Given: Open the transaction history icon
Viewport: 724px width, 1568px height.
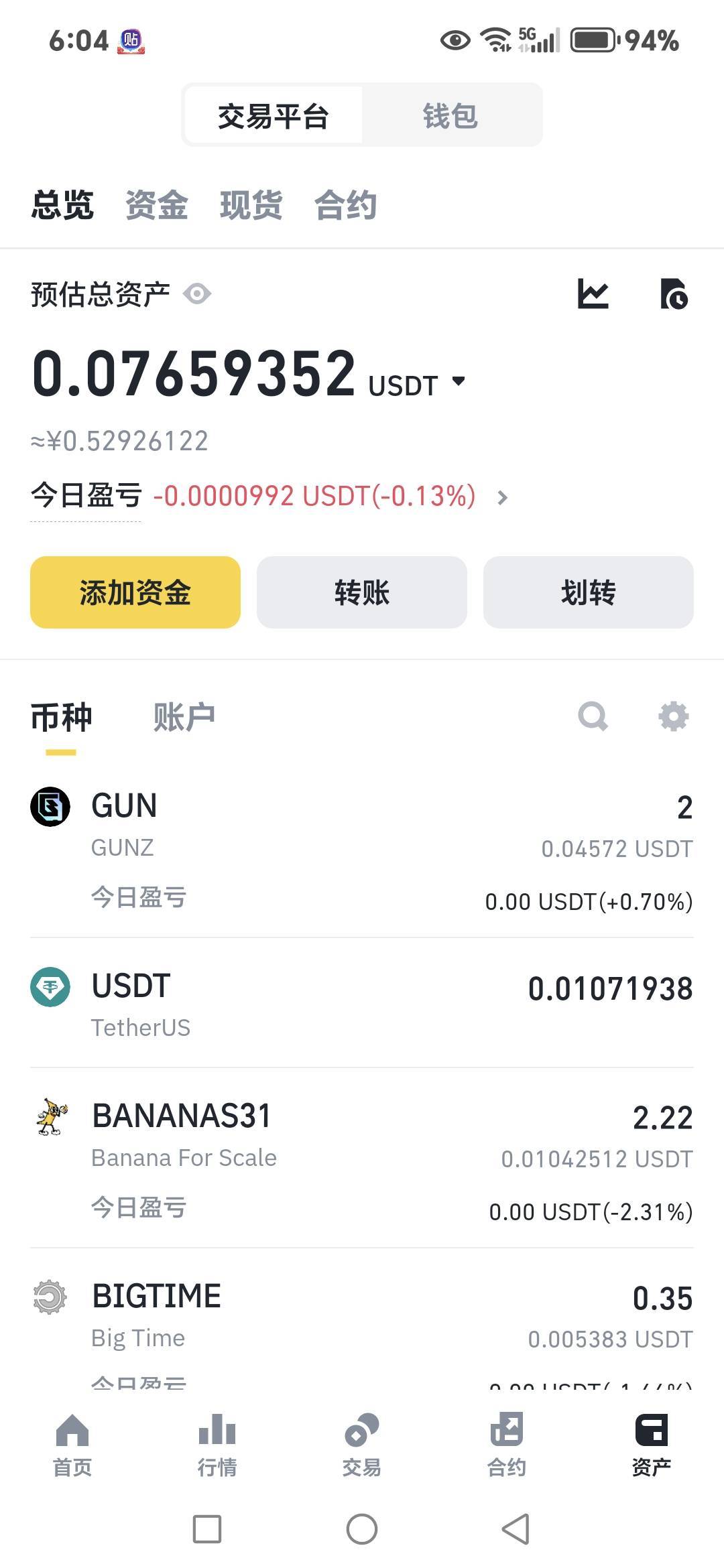Looking at the screenshot, I should (674, 293).
